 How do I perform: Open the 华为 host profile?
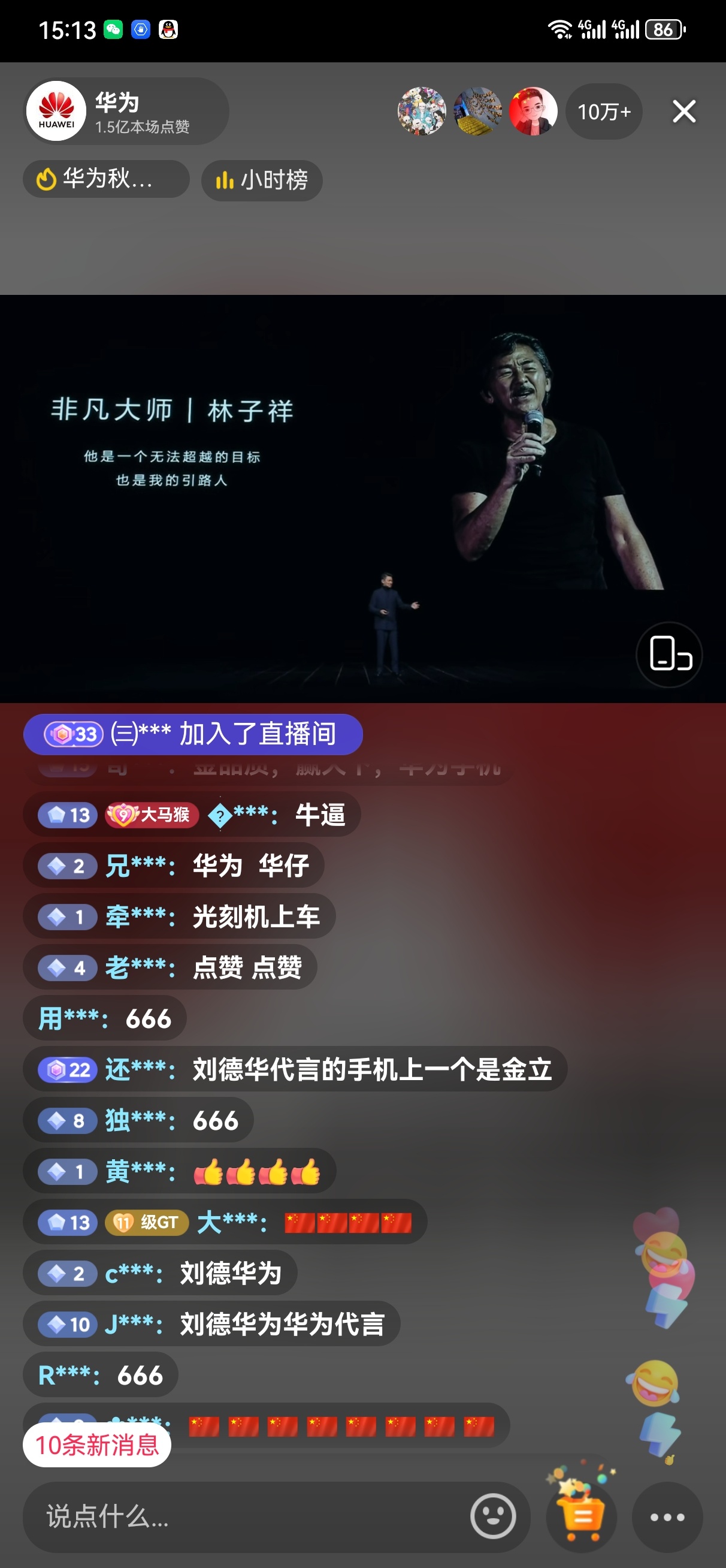pyautogui.click(x=57, y=111)
